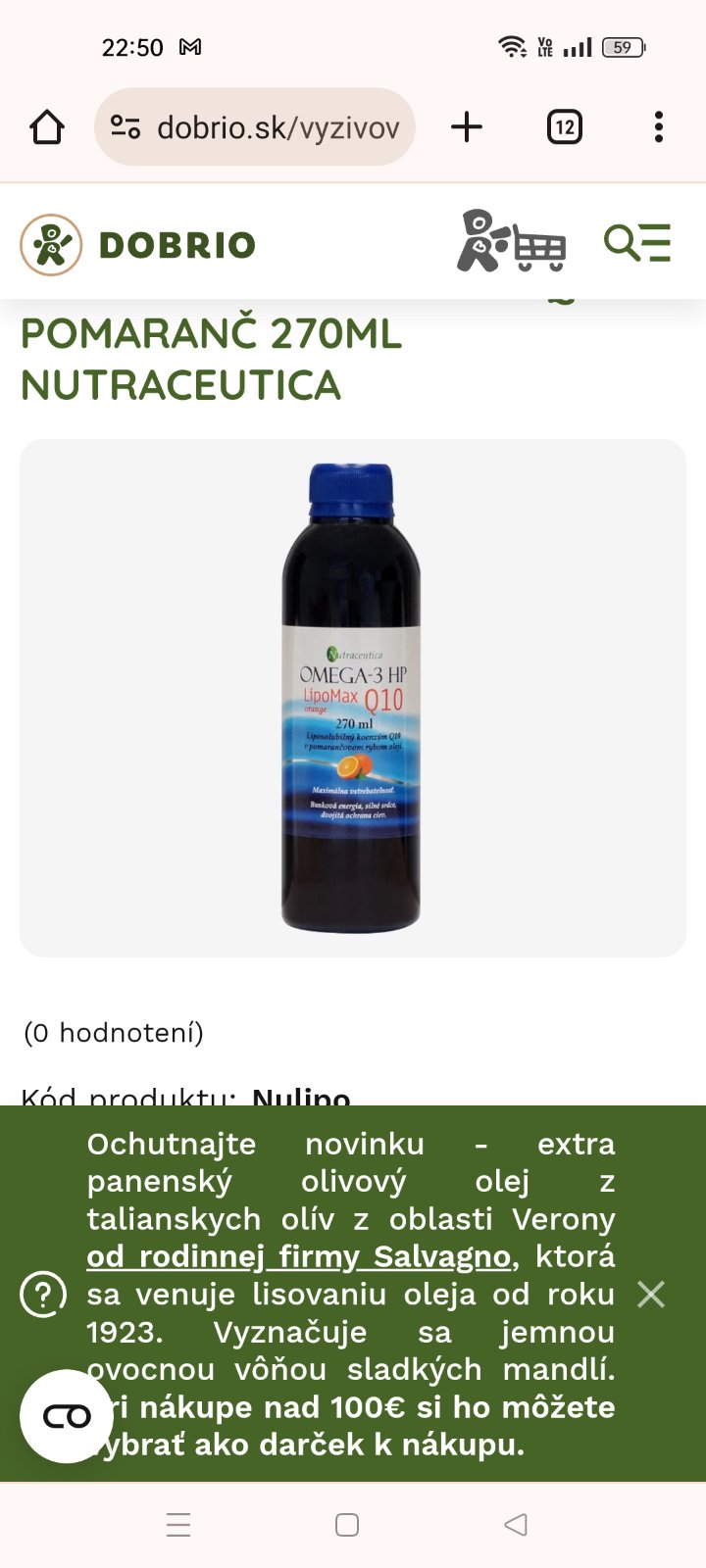Show the 12 open tabs

(x=564, y=127)
